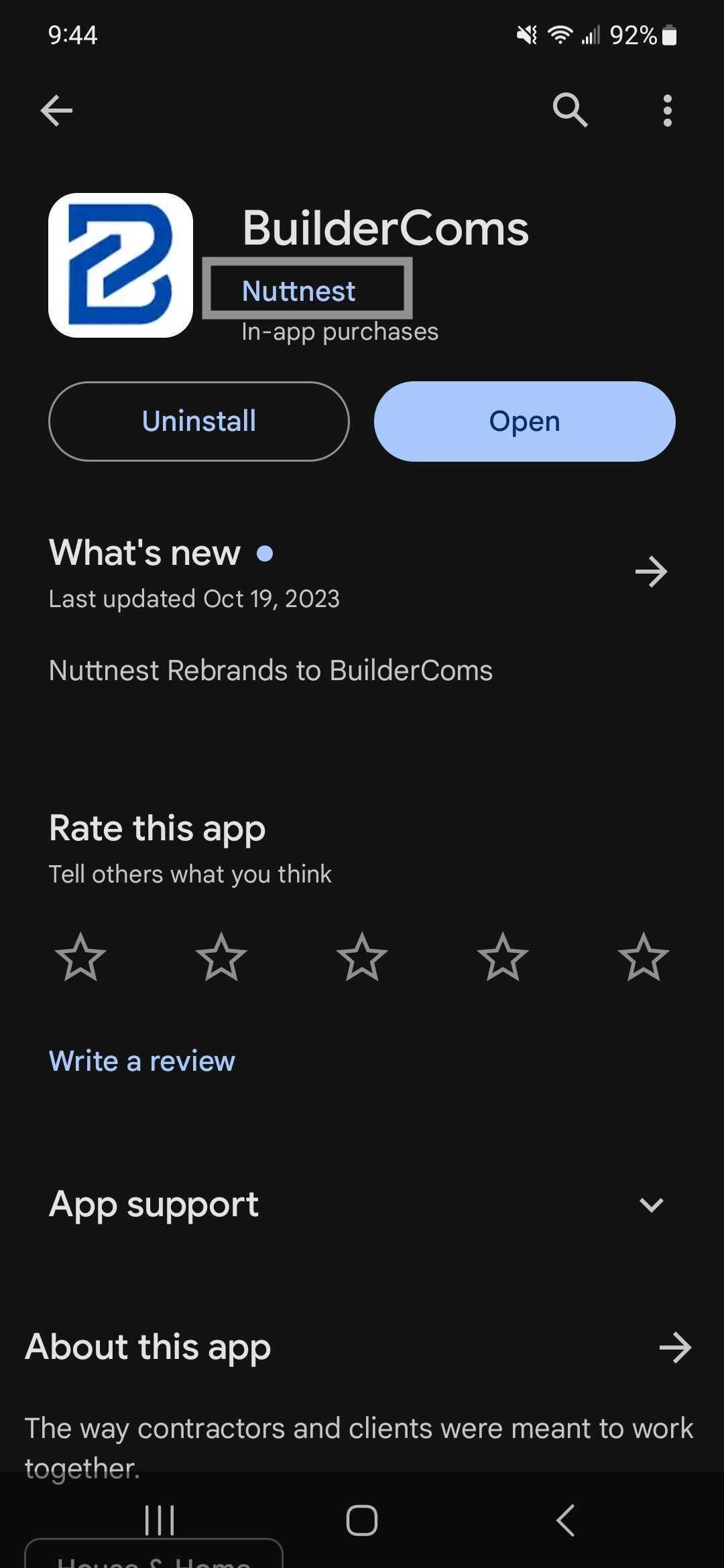The width and height of the screenshot is (724, 1568).
Task: Open the Nuttnest developer page
Action: coord(298,289)
